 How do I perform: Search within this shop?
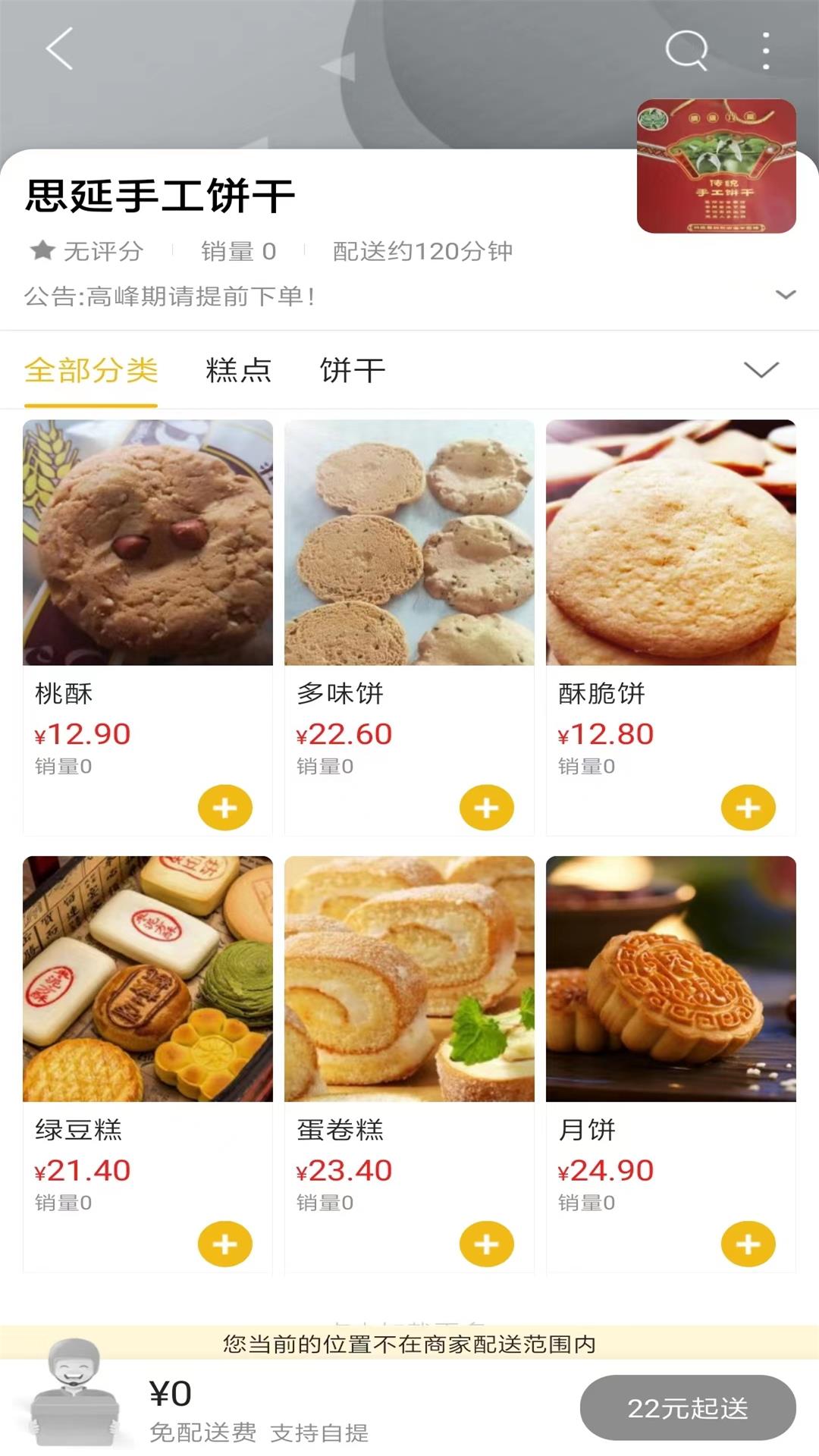[x=686, y=50]
